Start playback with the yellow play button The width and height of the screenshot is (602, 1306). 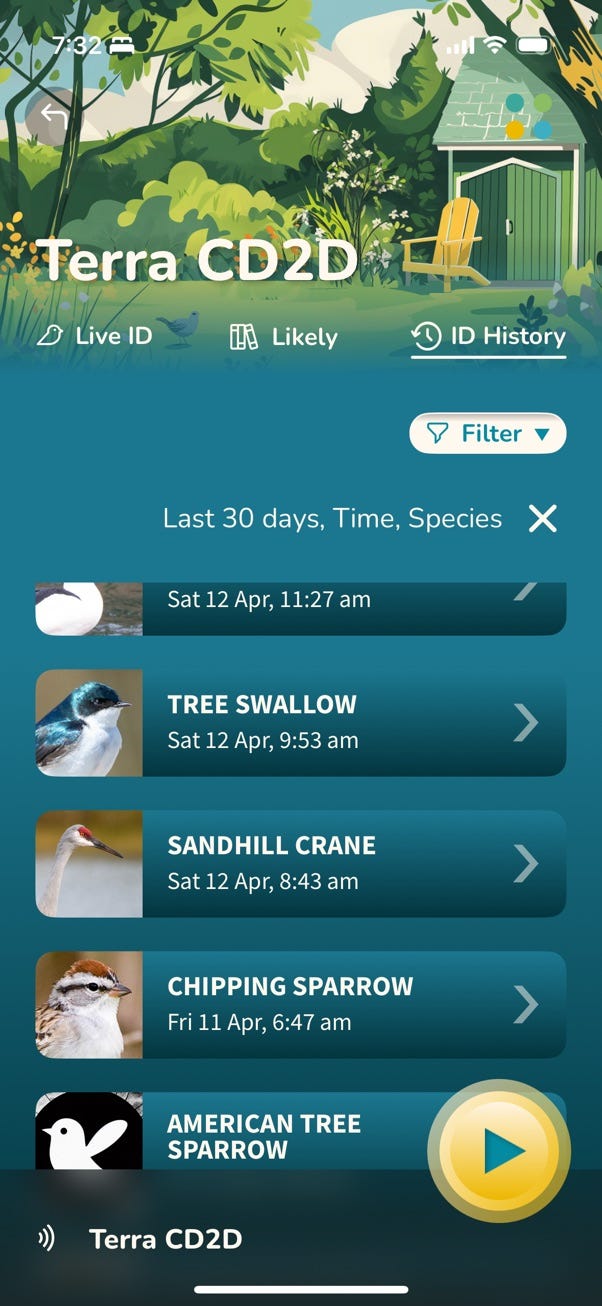(x=499, y=1152)
